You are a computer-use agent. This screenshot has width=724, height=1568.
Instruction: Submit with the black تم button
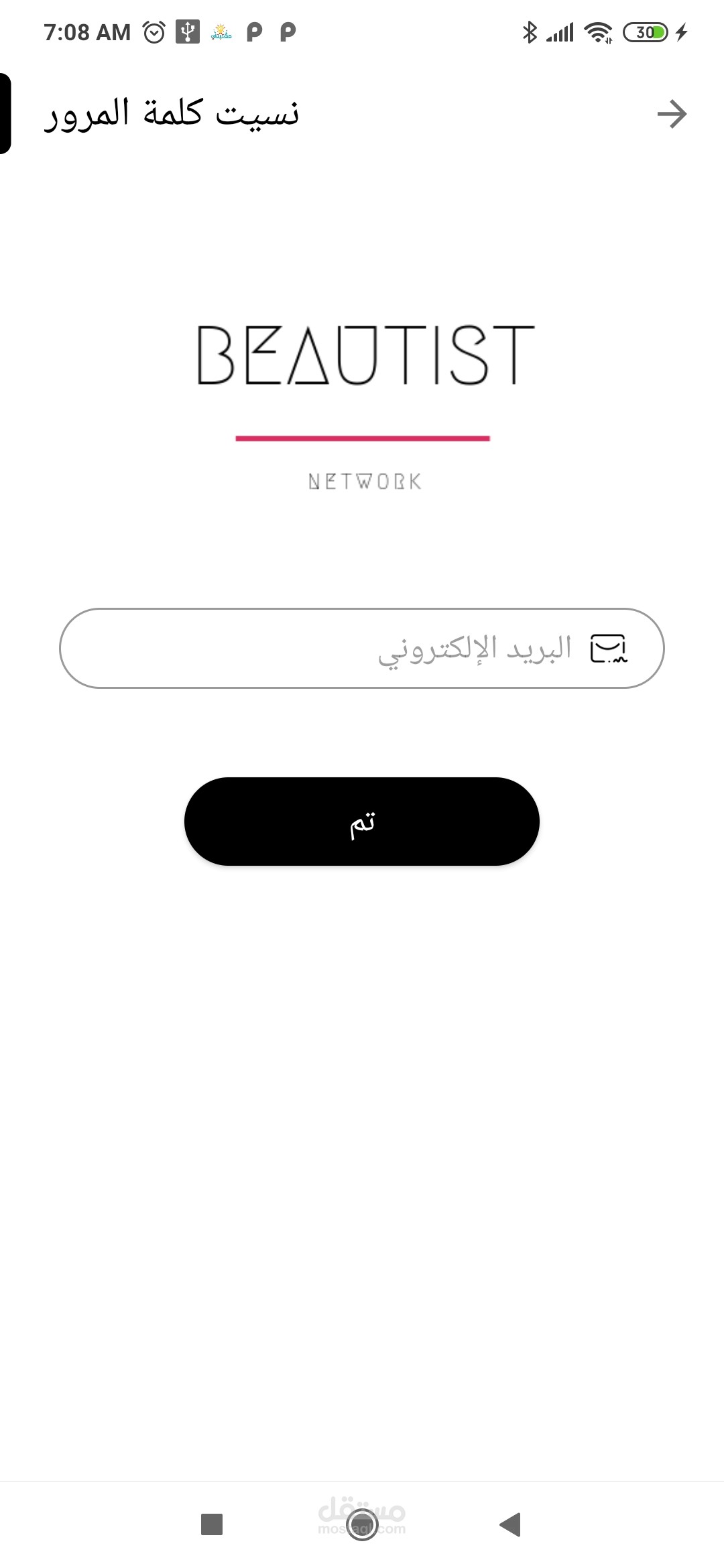(362, 822)
